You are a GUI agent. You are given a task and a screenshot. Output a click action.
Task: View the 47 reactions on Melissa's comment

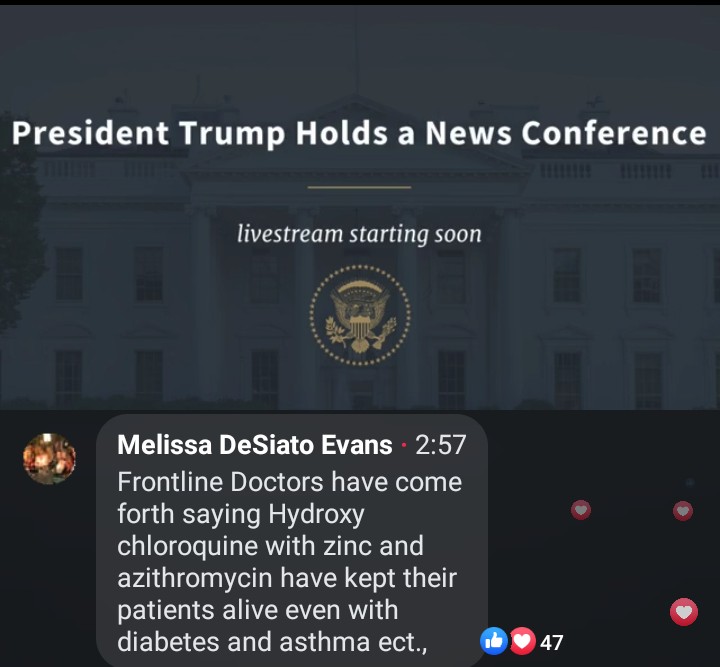pyautogui.click(x=522, y=642)
